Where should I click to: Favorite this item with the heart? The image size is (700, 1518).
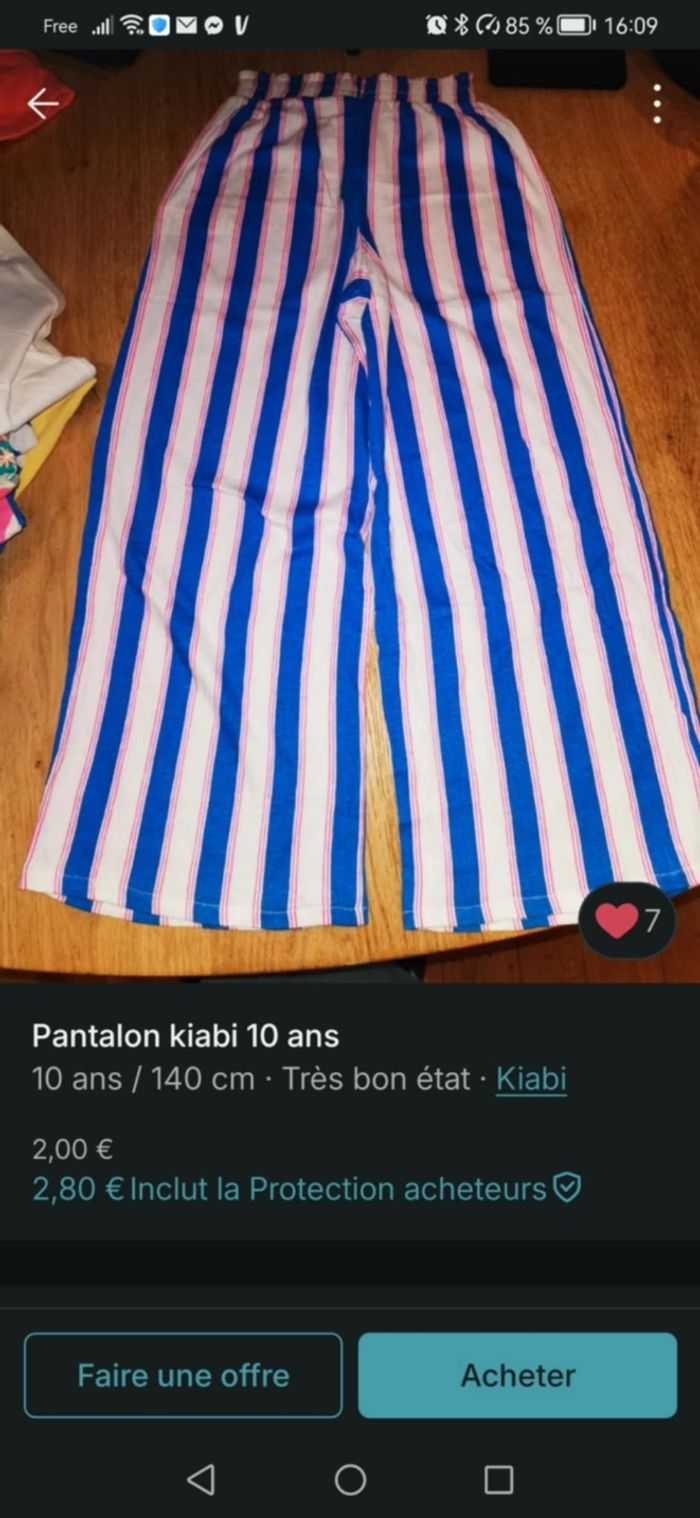click(x=626, y=920)
